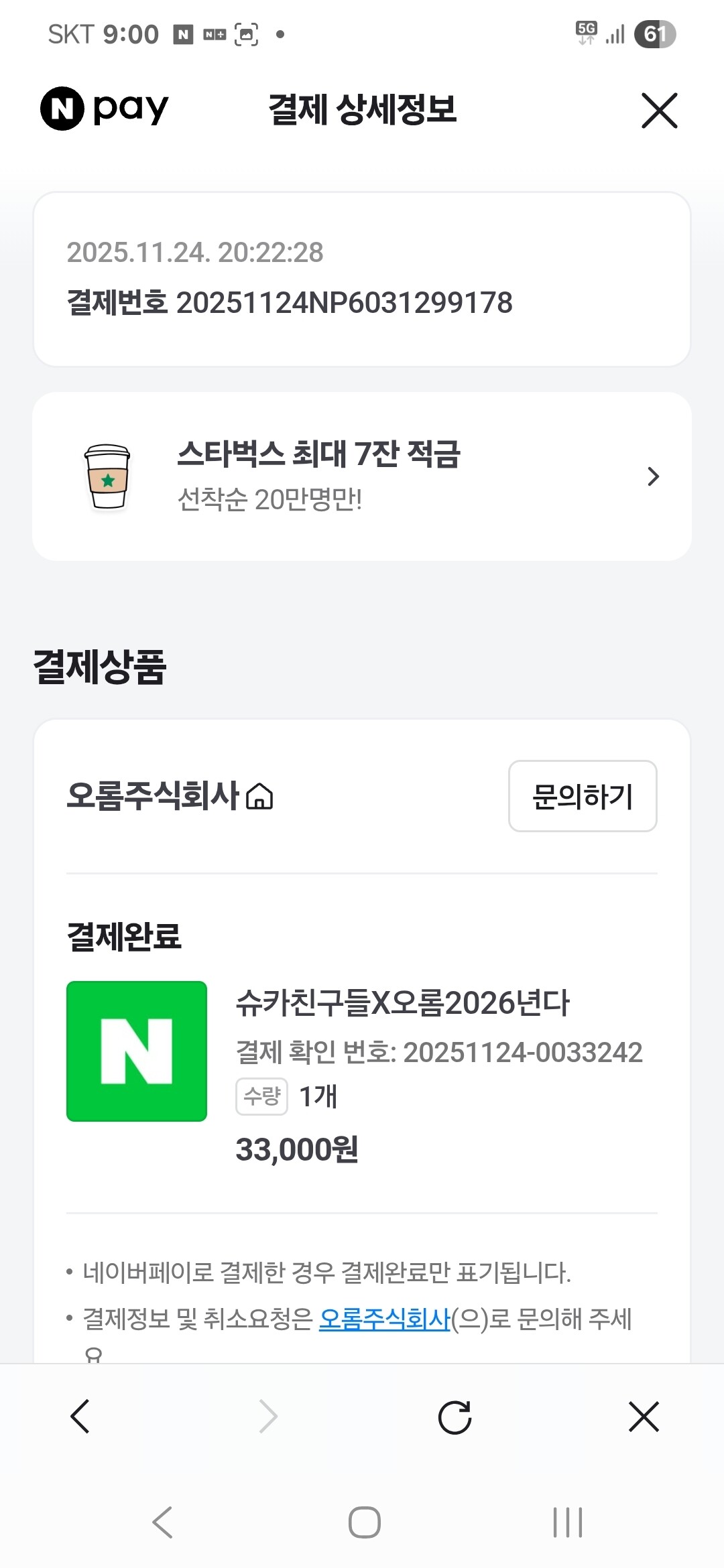Screen dimensions: 724x1568
Task: Close the in-app browser from the bottom toolbar
Action: [x=644, y=1417]
